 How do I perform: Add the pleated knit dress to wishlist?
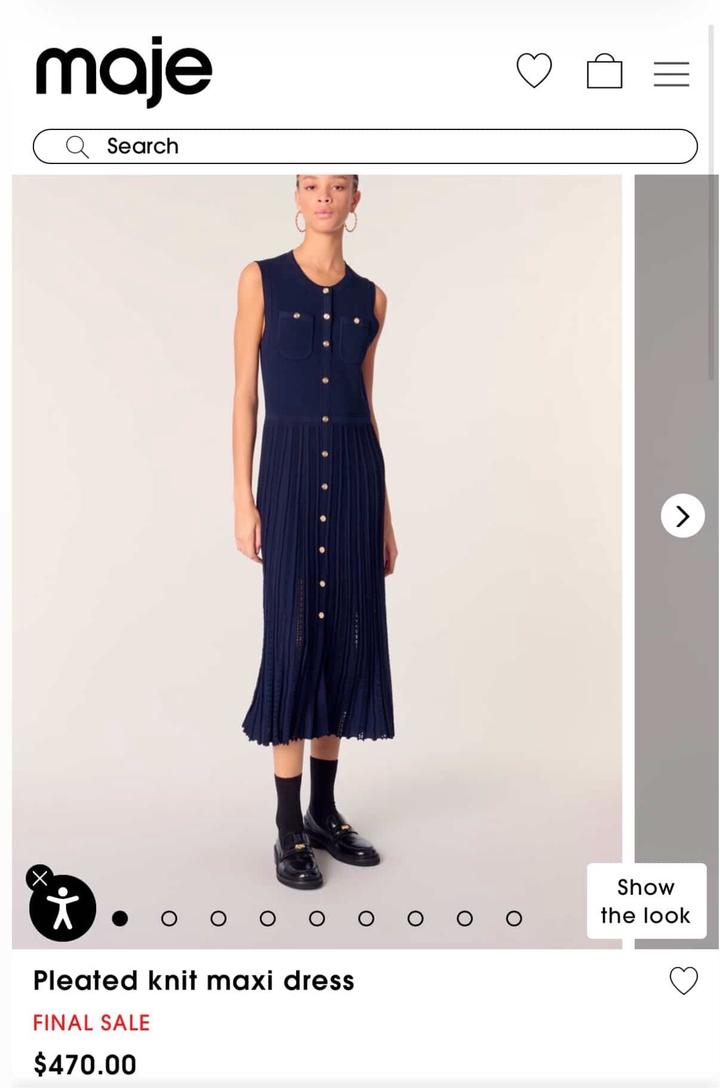pos(683,981)
